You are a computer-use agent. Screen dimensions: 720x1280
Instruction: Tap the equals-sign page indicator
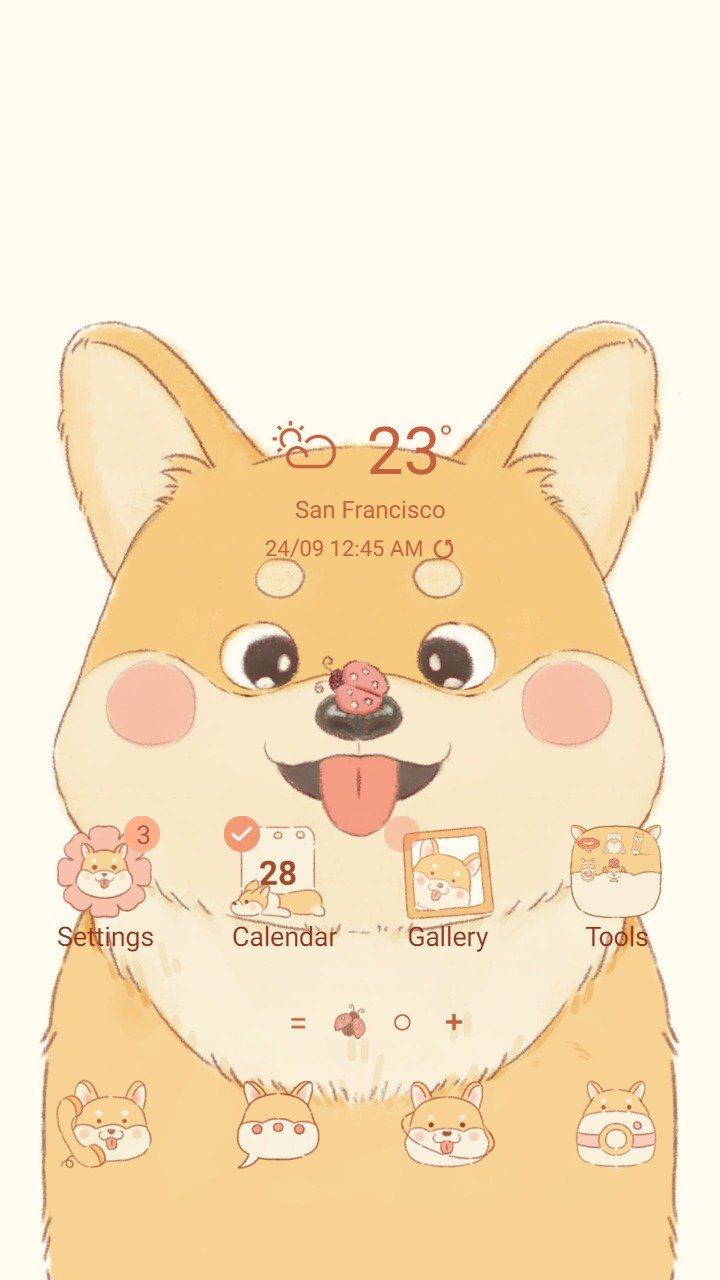click(x=298, y=1022)
